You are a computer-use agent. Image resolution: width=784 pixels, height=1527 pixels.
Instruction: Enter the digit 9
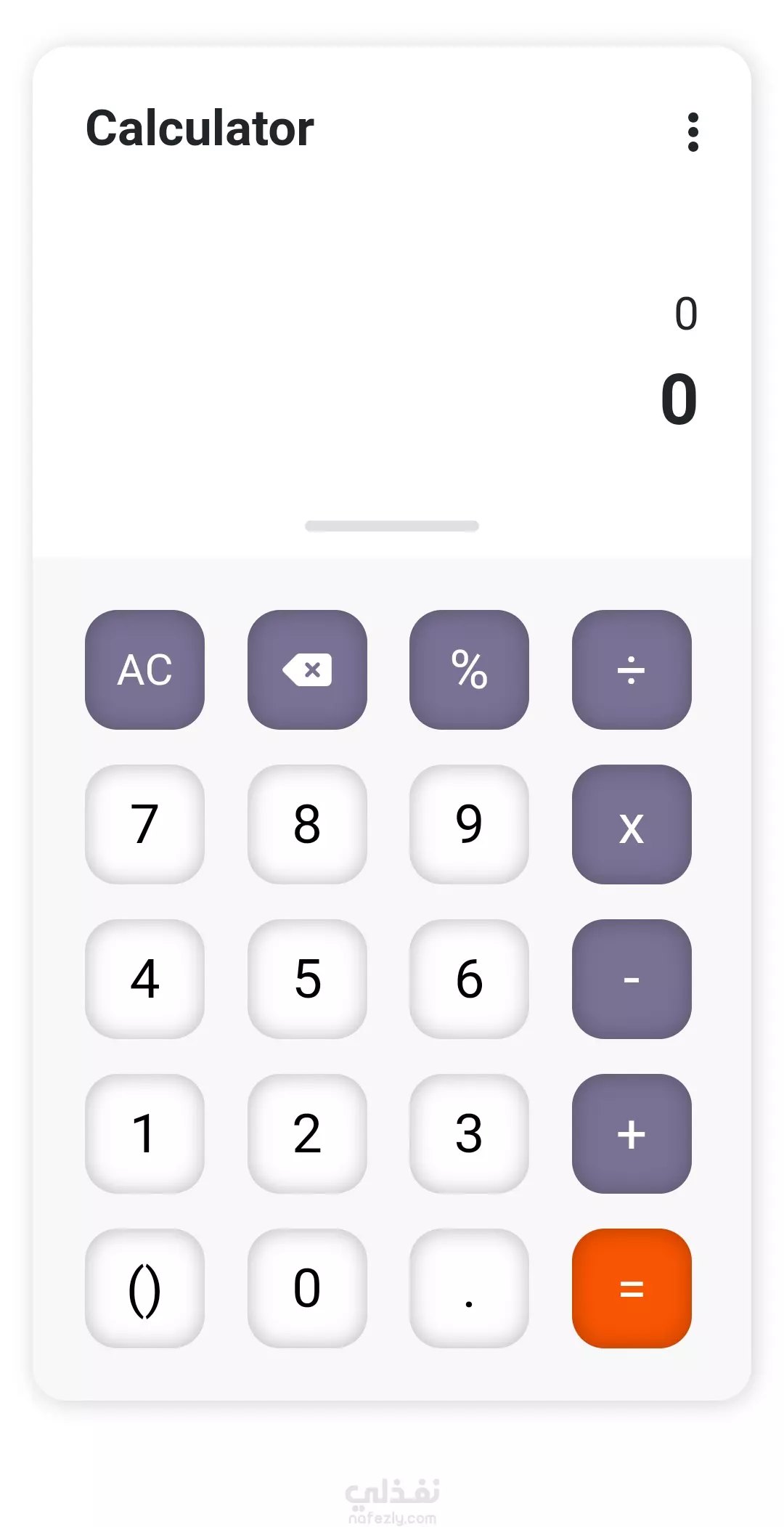pos(469,824)
